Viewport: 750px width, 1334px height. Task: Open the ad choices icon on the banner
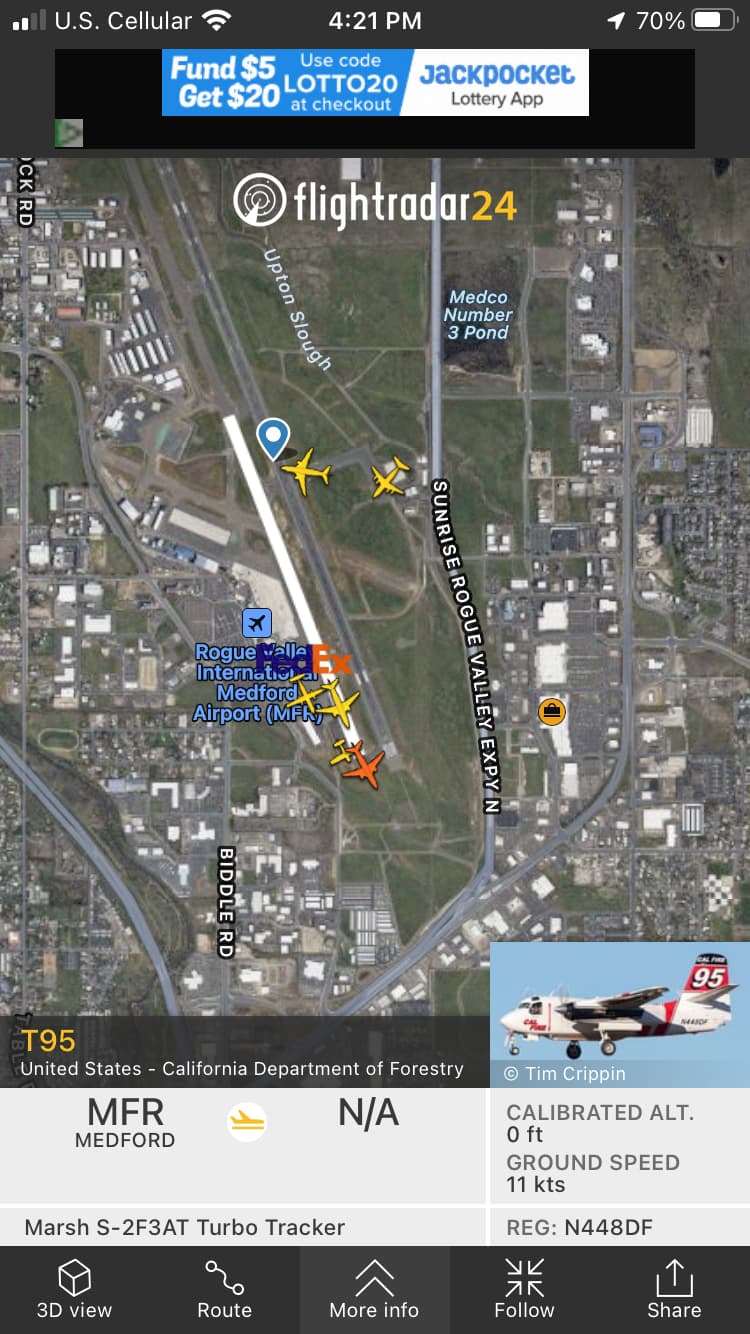point(69,133)
